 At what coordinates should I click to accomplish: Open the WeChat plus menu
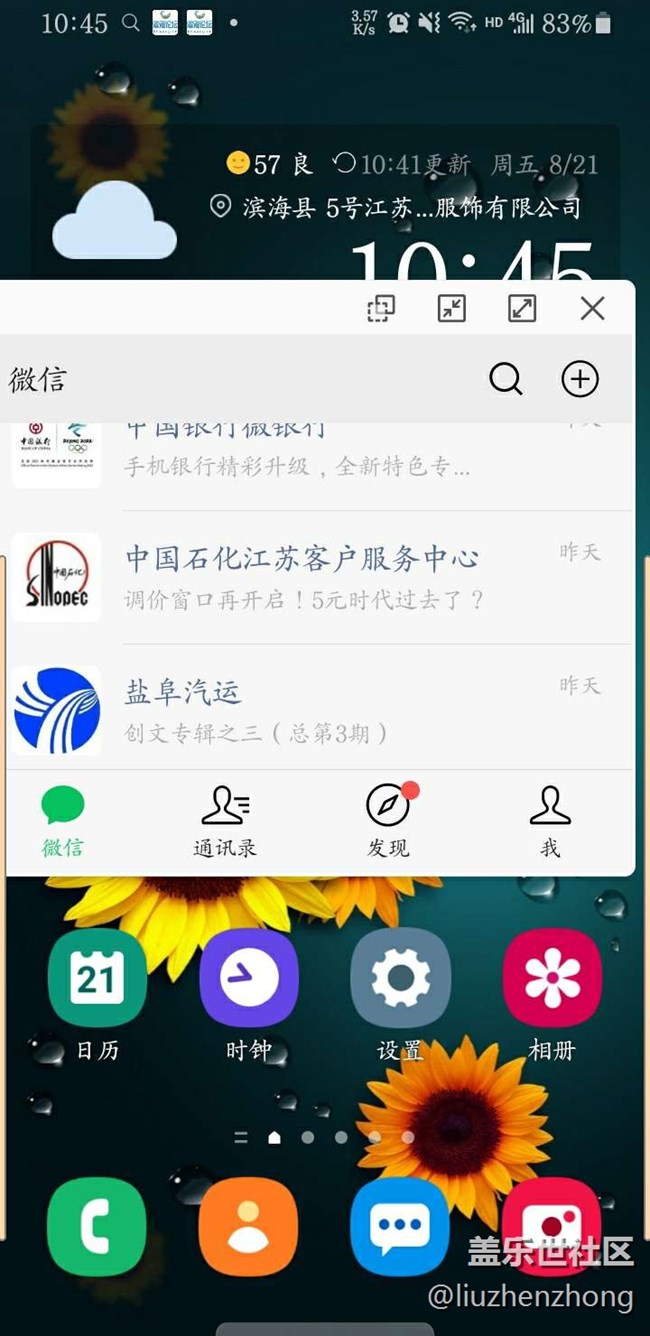pyautogui.click(x=580, y=379)
